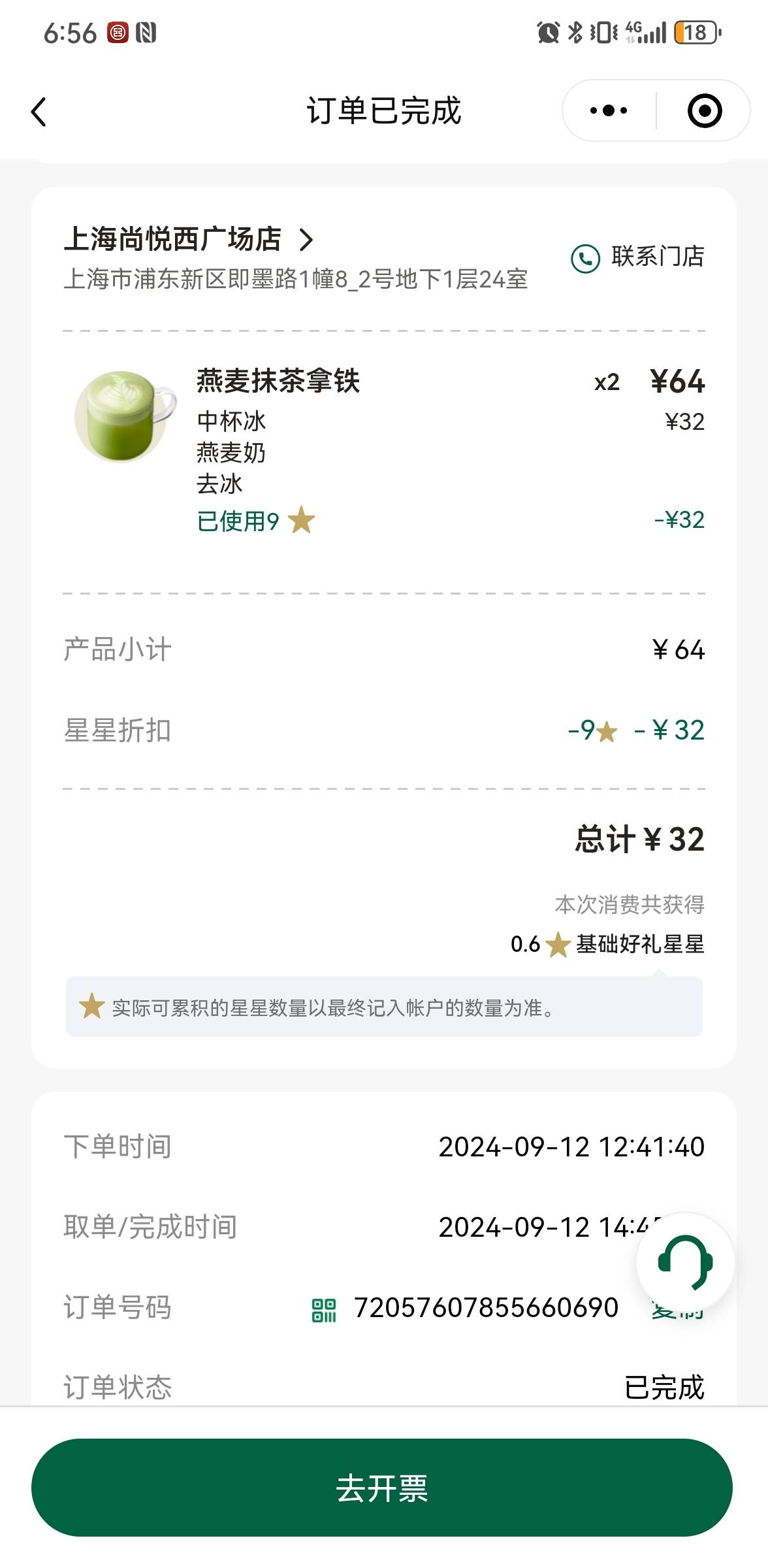768x1568 pixels.
Task: Open the mini program more options menu
Action: [x=609, y=111]
